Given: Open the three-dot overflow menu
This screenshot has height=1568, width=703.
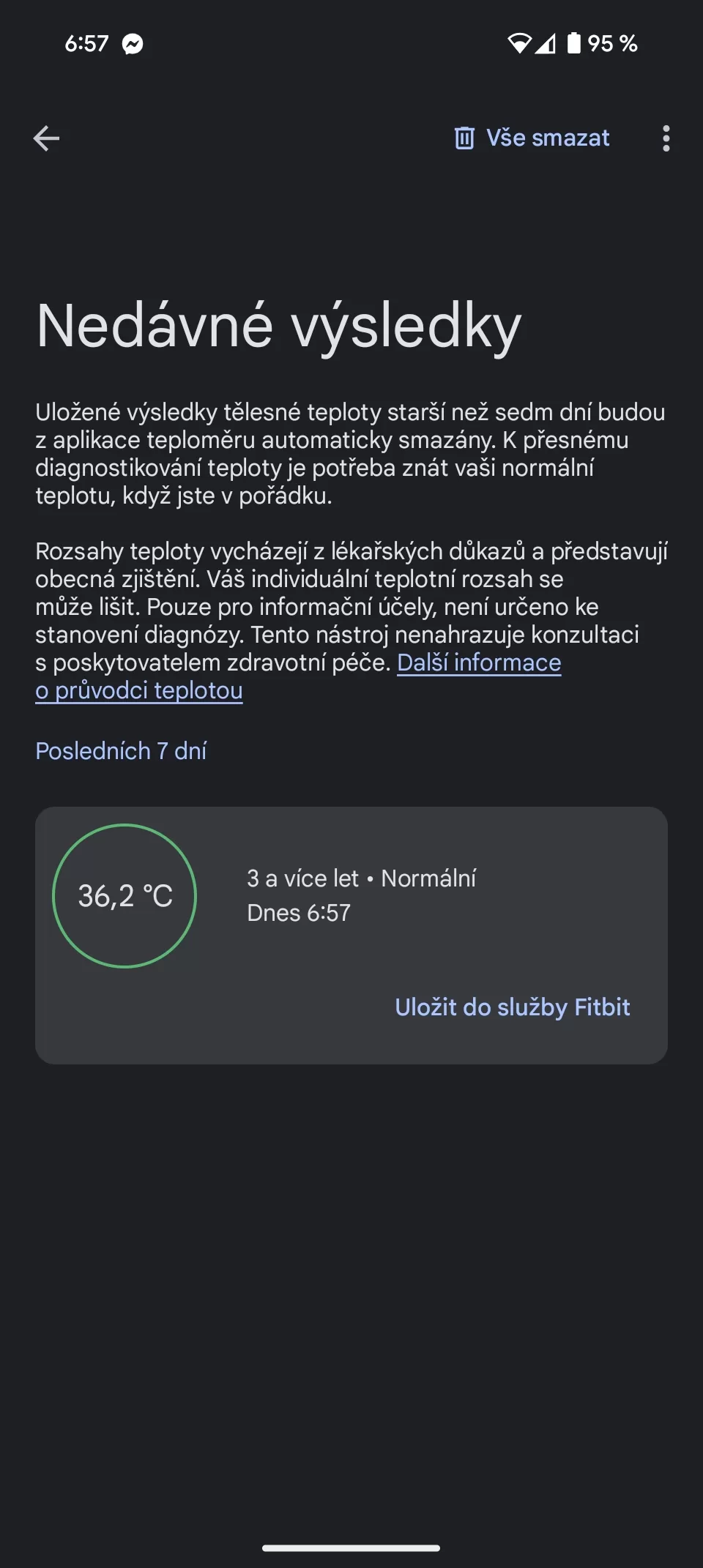Looking at the screenshot, I should pyautogui.click(x=666, y=138).
